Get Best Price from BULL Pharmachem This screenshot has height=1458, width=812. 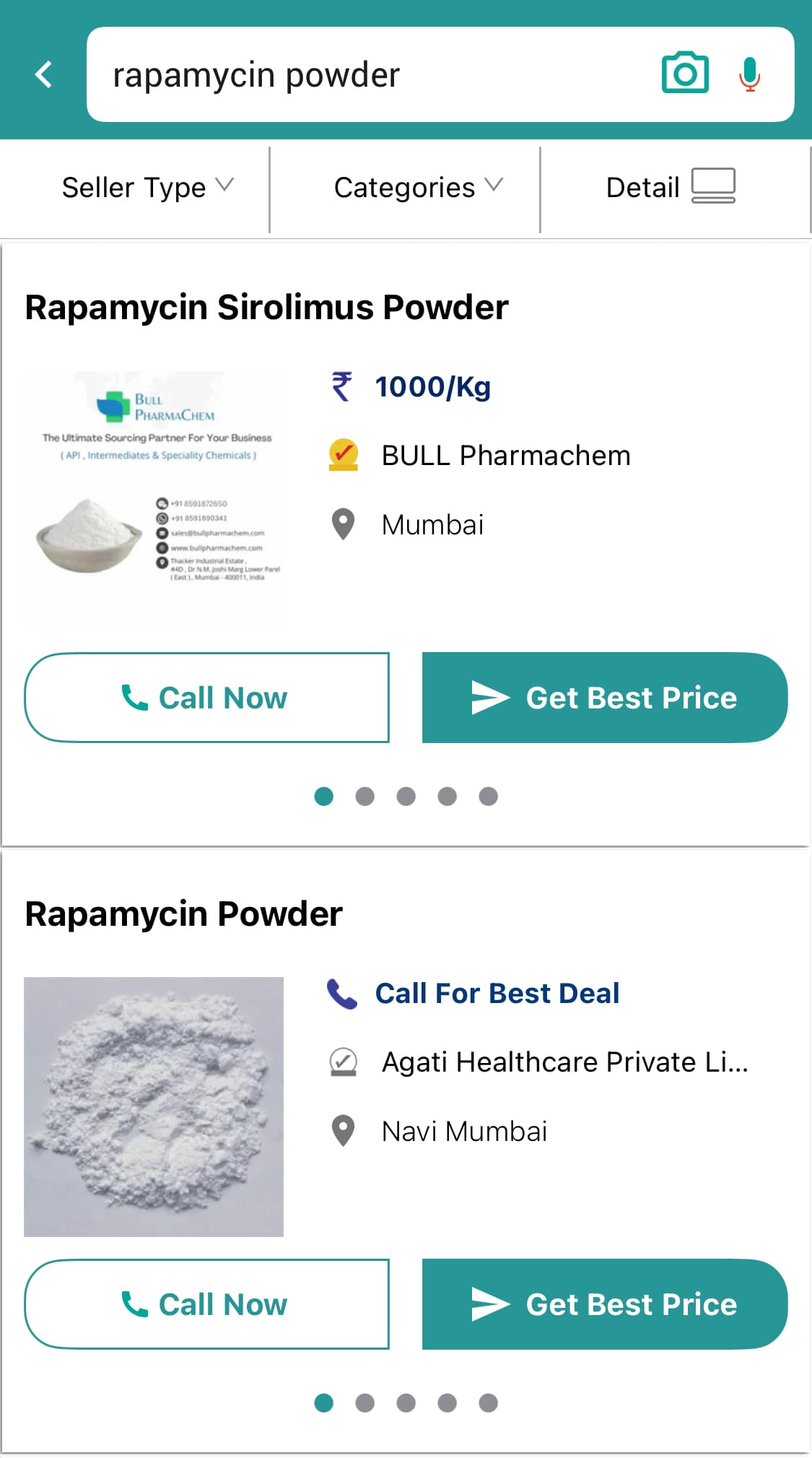pyautogui.click(x=604, y=698)
